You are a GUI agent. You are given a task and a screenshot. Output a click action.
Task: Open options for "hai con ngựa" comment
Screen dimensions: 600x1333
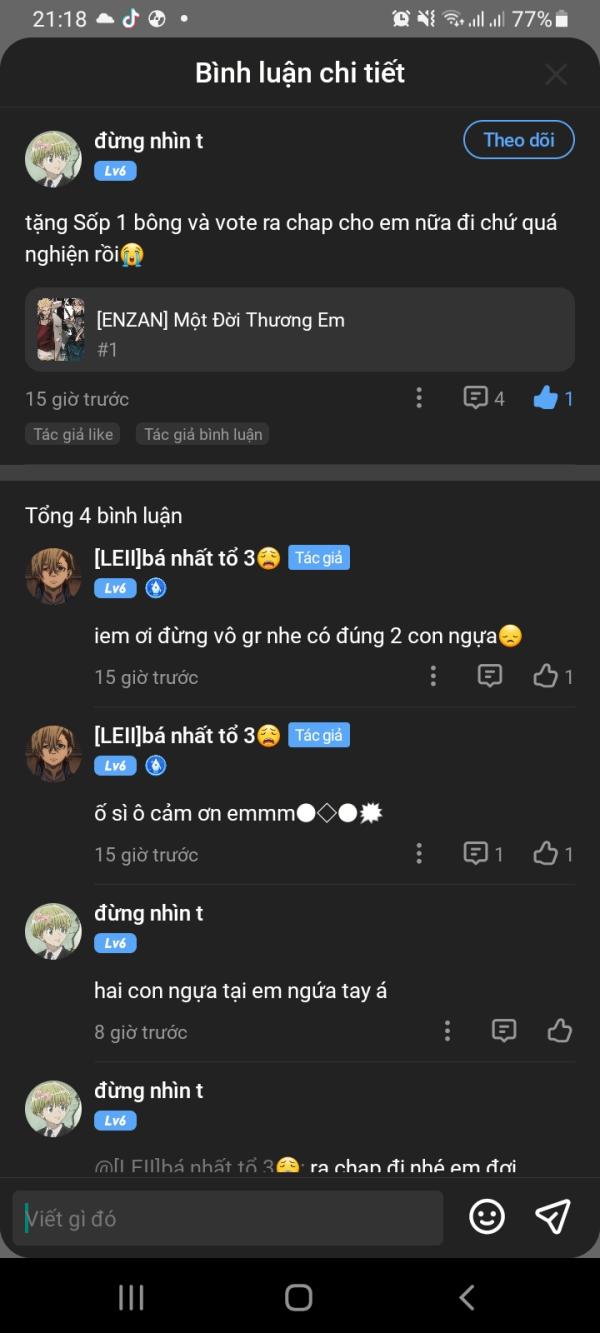click(447, 1030)
